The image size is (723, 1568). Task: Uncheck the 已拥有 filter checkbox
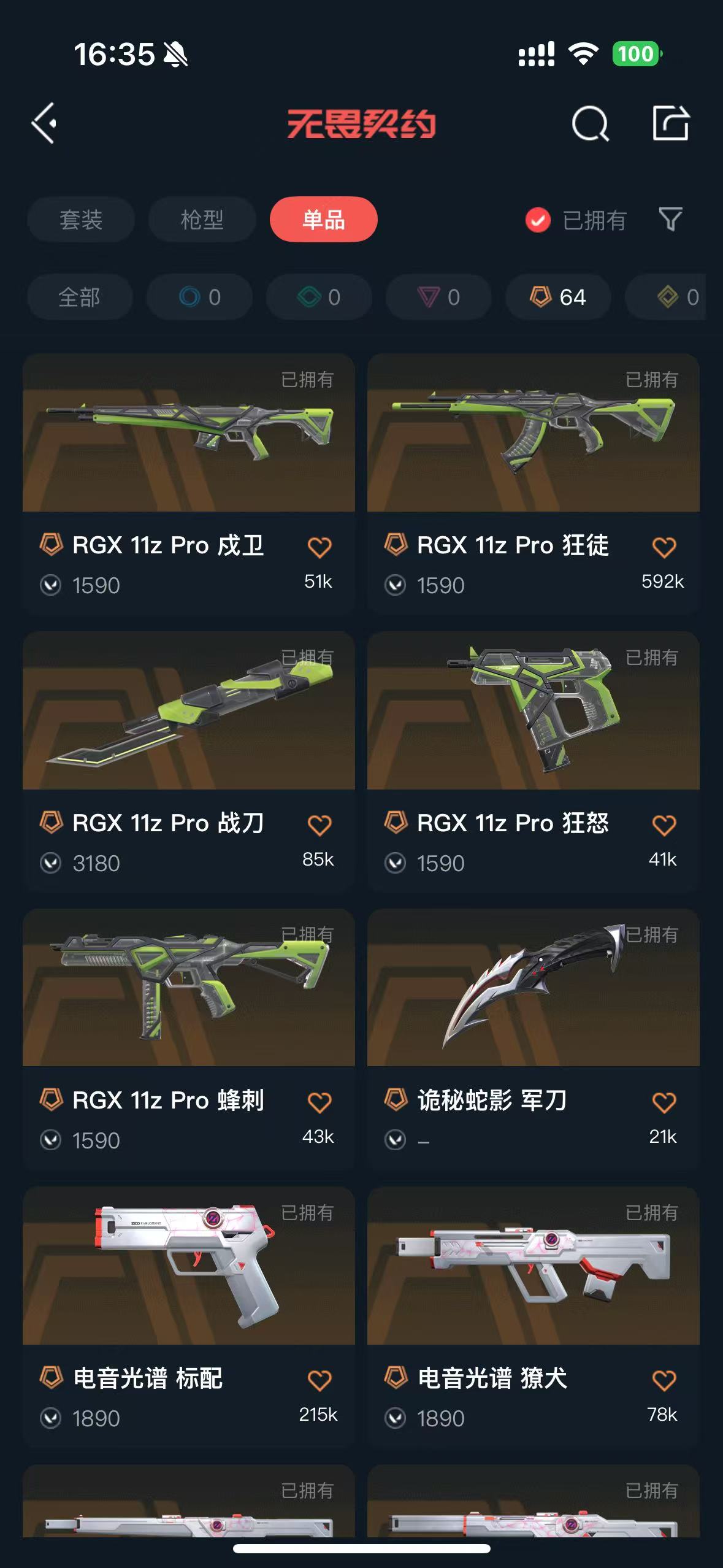click(x=538, y=220)
